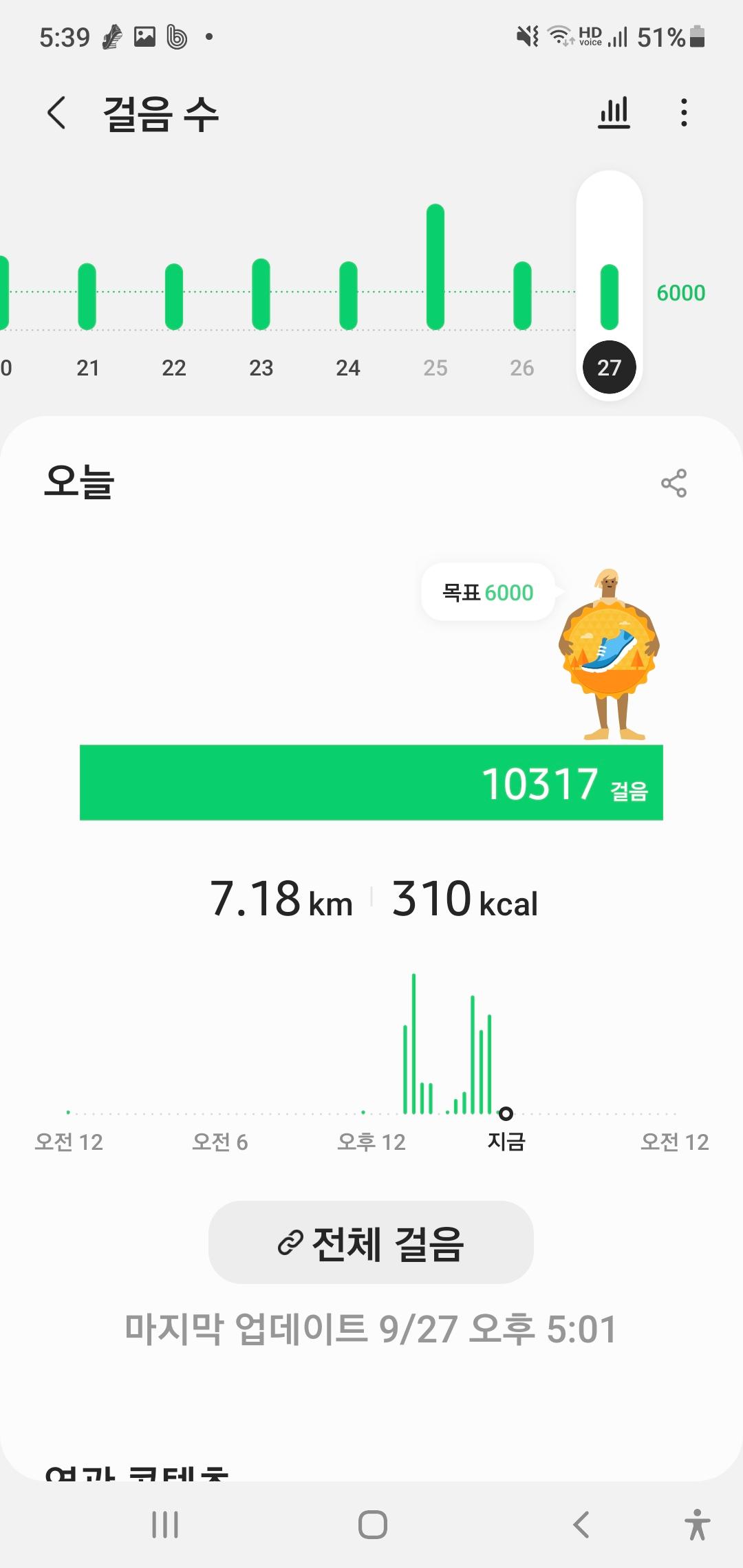
Task: Share today's step count
Action: (674, 483)
